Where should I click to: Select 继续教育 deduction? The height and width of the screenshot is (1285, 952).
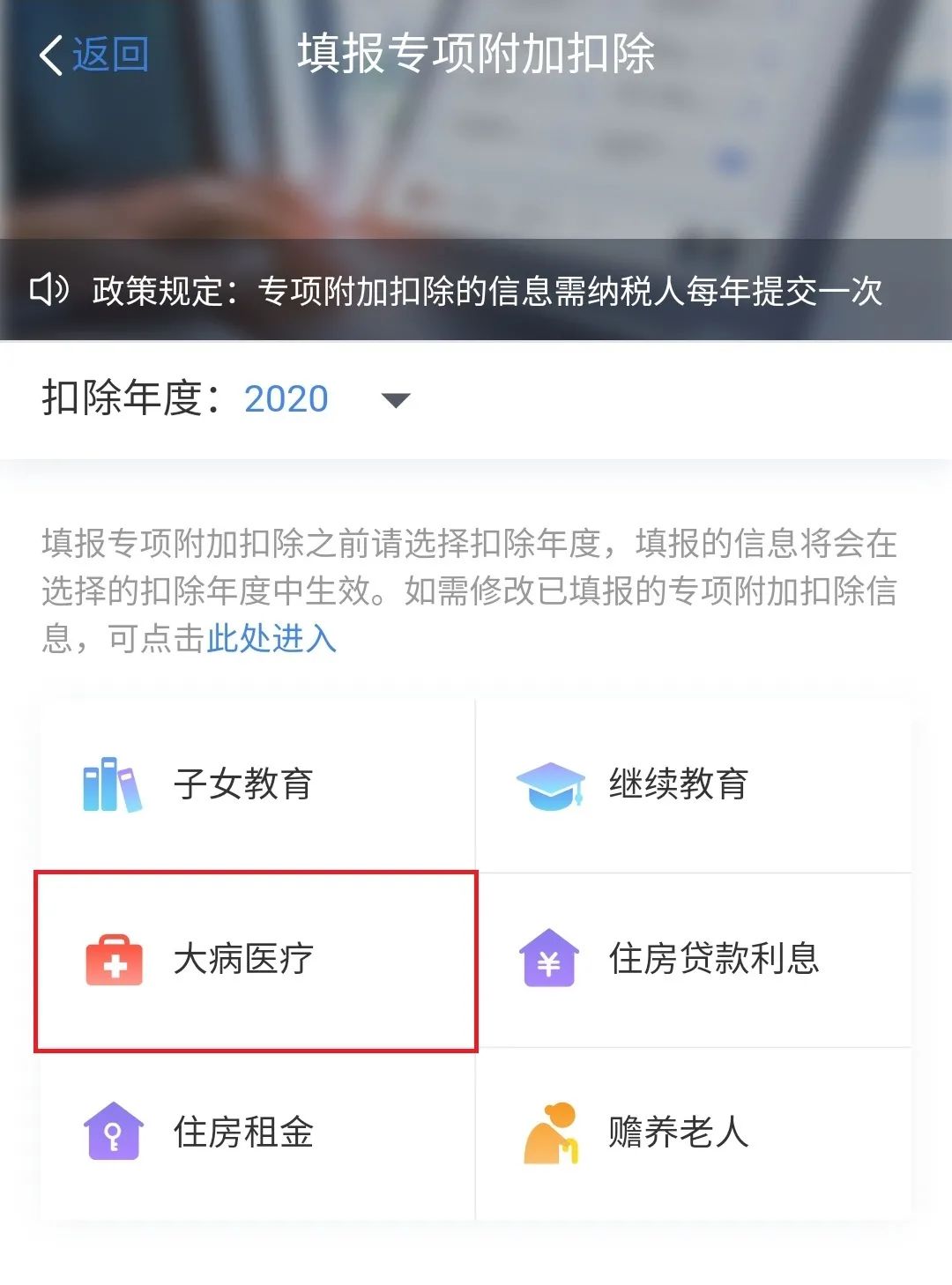tap(693, 784)
